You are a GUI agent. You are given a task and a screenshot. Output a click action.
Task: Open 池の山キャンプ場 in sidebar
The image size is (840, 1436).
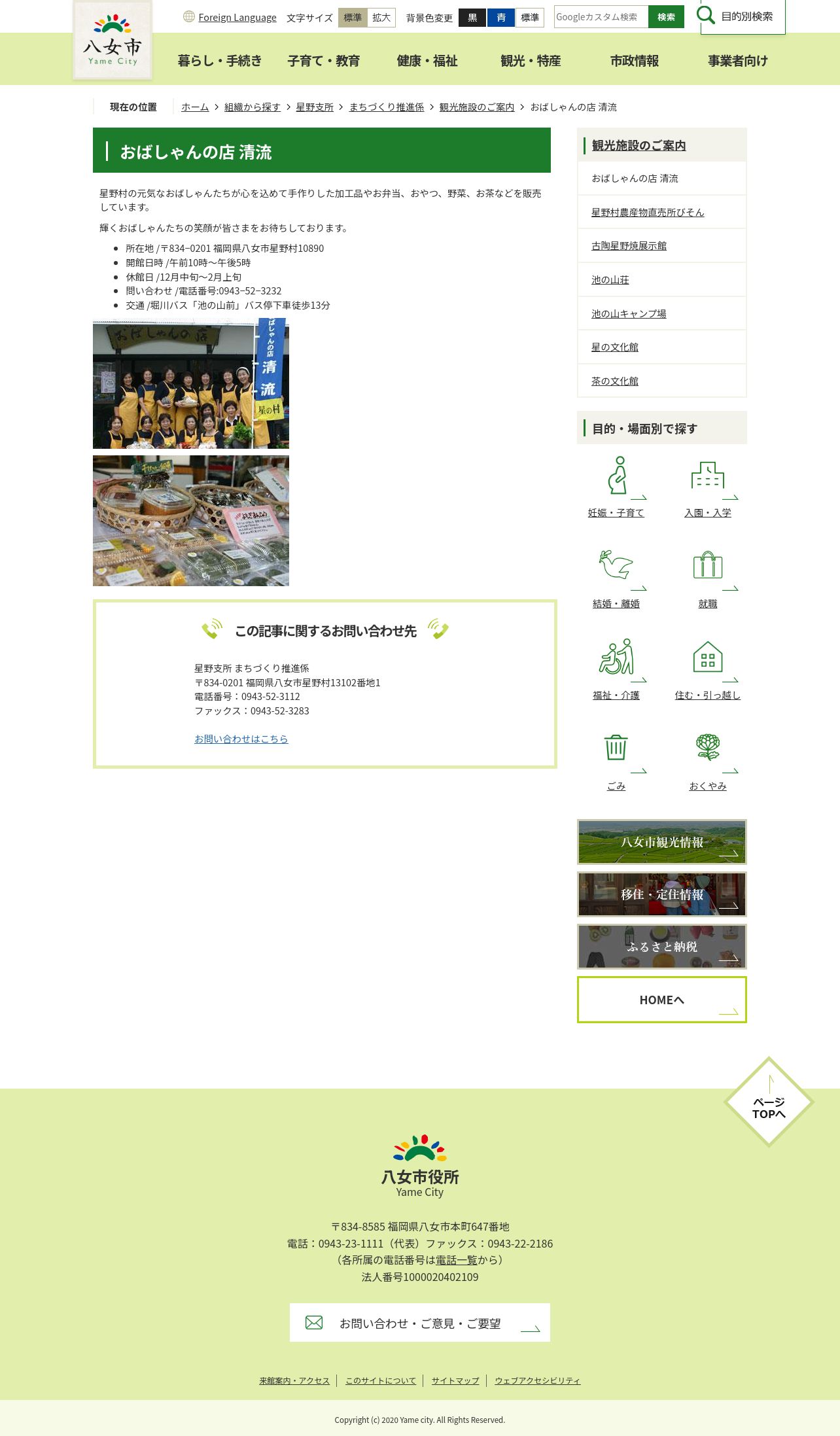tap(629, 313)
